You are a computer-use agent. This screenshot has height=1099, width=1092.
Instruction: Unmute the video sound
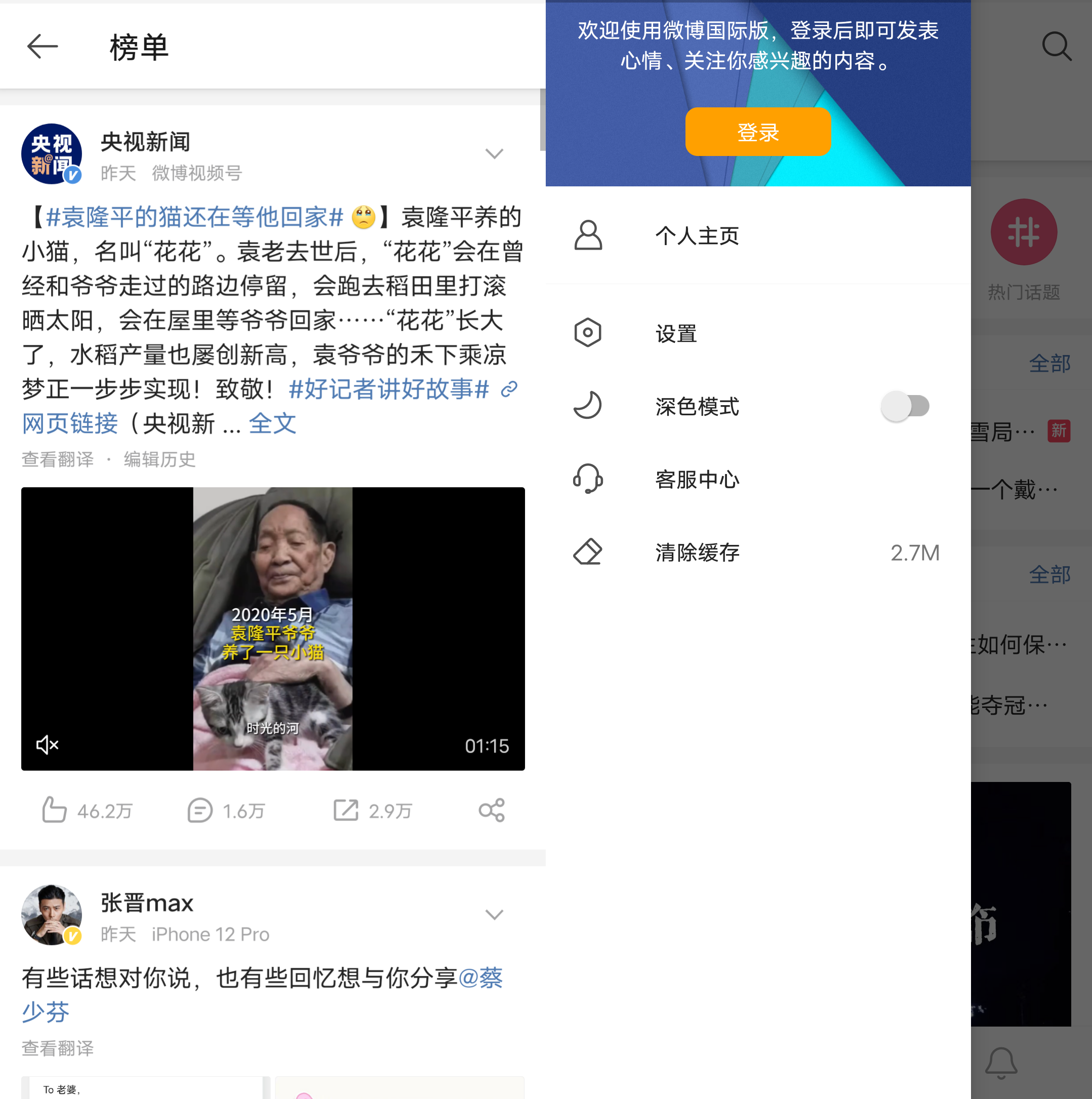click(x=47, y=744)
